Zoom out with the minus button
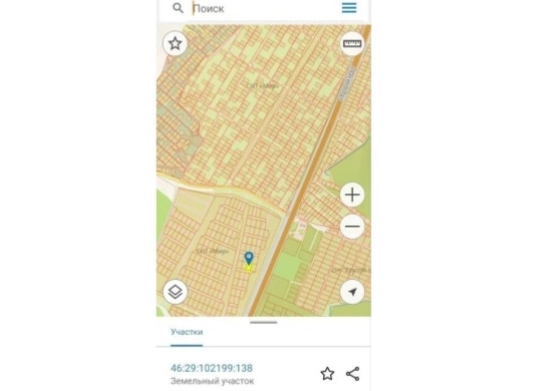The image size is (560, 391). pos(352,226)
